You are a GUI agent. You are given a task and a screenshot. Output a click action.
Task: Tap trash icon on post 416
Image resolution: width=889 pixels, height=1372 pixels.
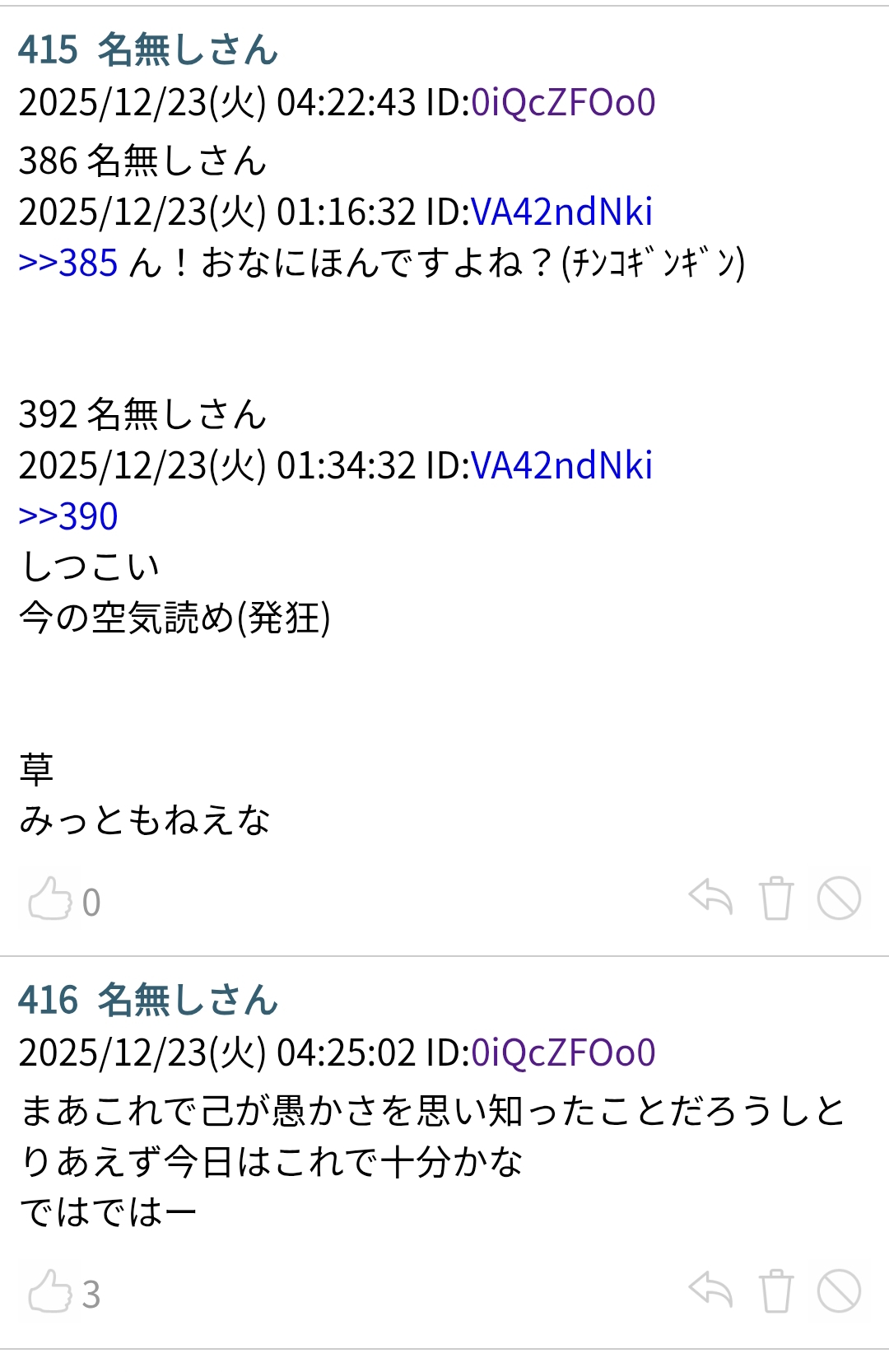tap(775, 1291)
